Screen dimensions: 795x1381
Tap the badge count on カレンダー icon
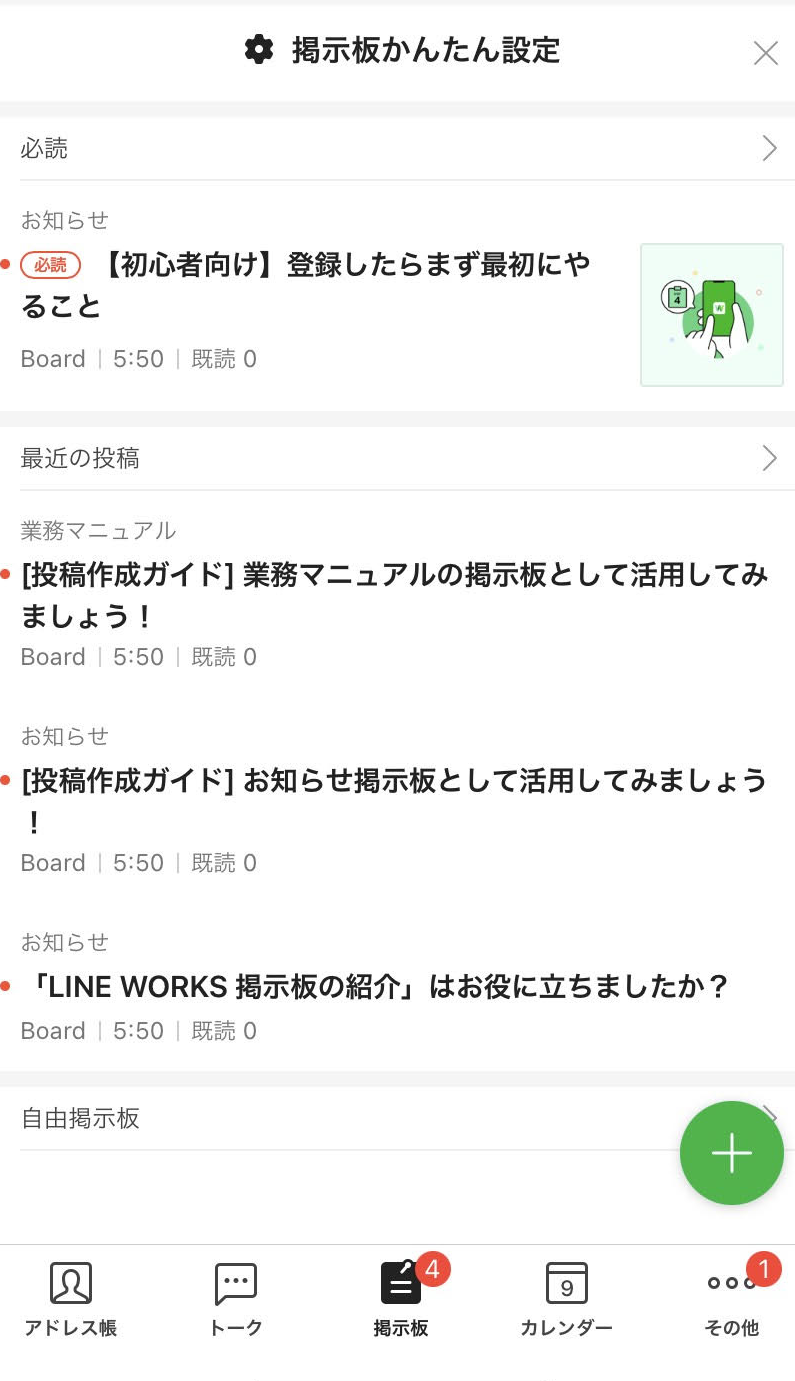pyautogui.click(x=566, y=1283)
